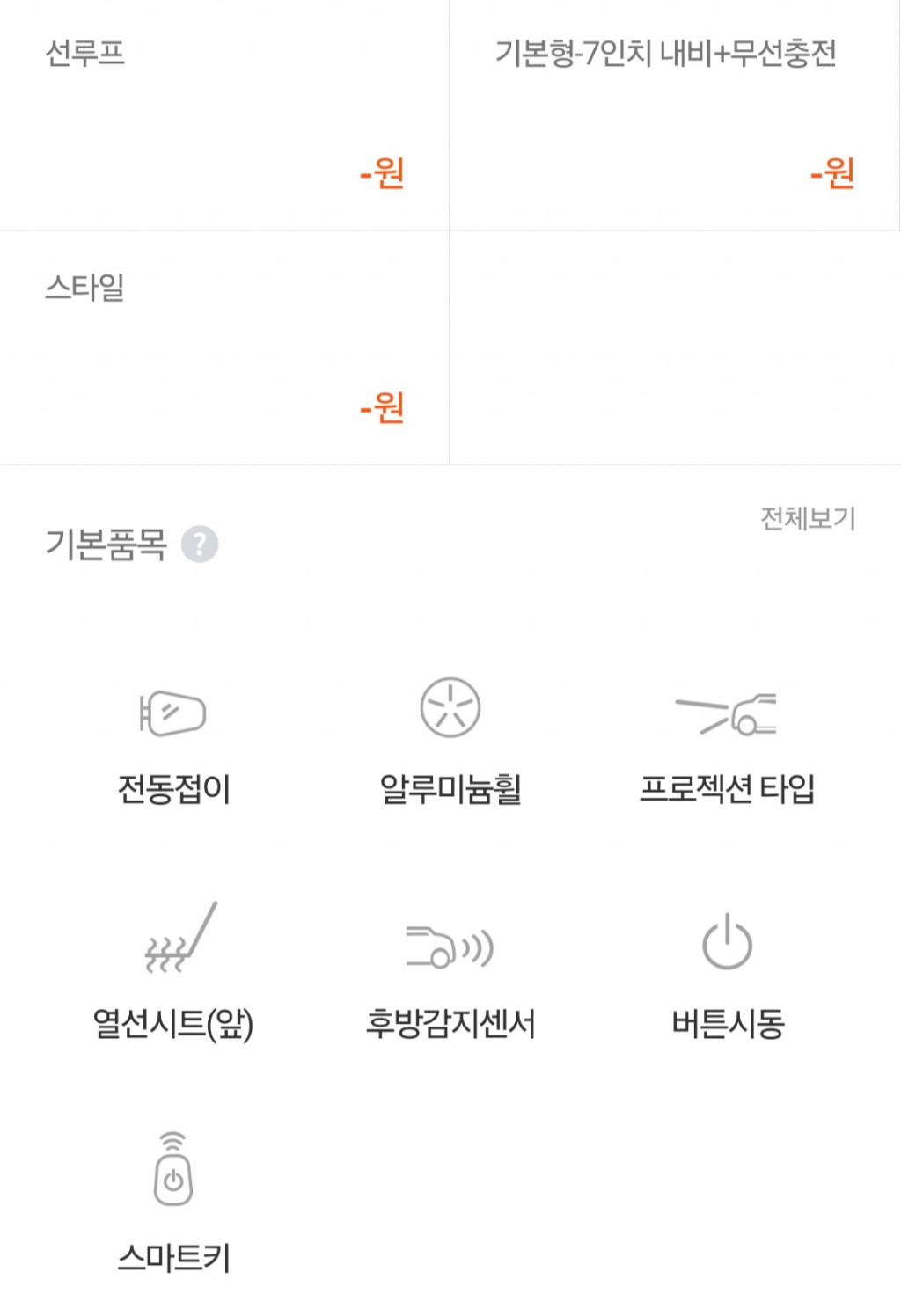The image size is (901, 1316).
Task: Open the 기본품목 help question mark
Action: point(200,545)
